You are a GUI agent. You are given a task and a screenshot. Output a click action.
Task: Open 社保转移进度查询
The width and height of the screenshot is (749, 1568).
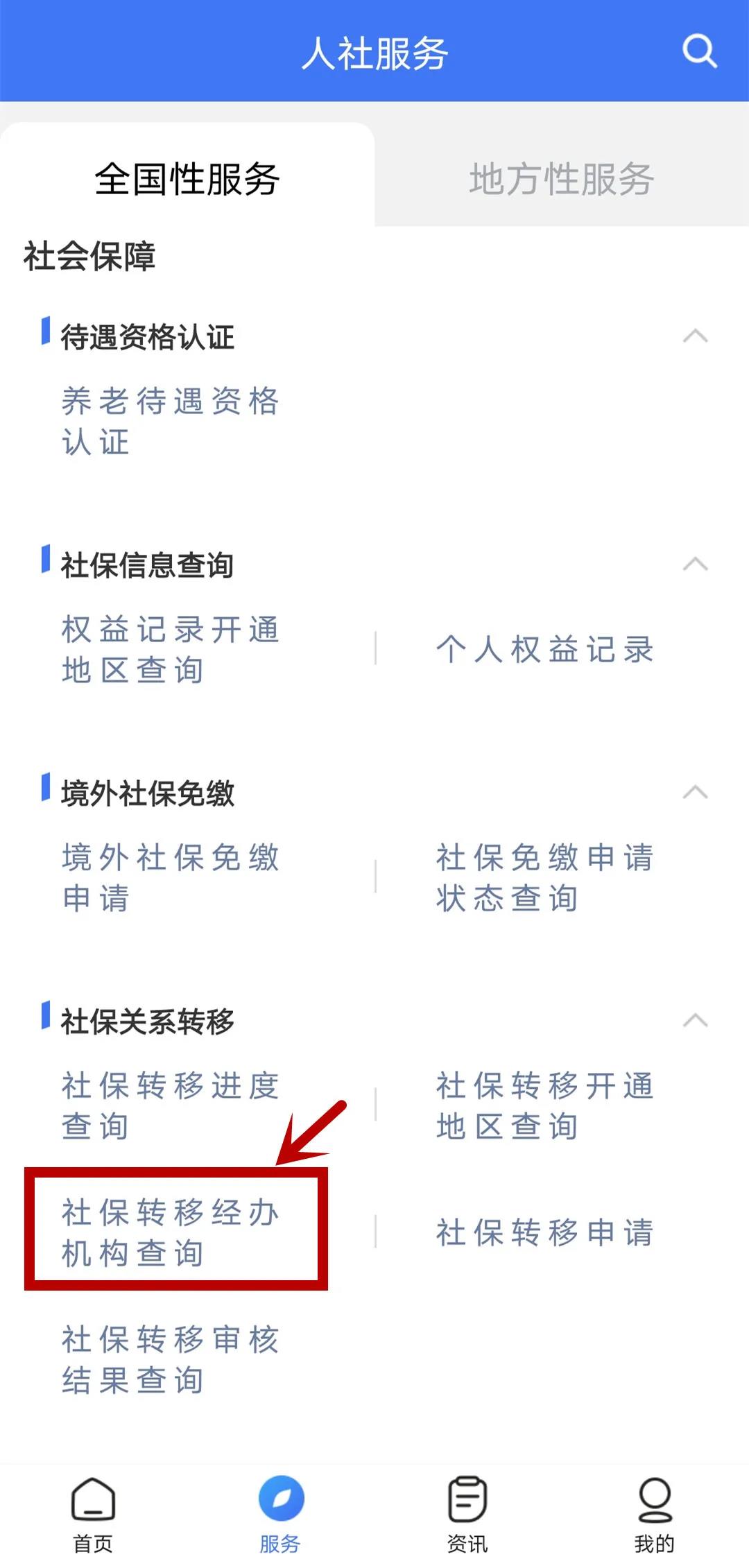(x=170, y=1106)
